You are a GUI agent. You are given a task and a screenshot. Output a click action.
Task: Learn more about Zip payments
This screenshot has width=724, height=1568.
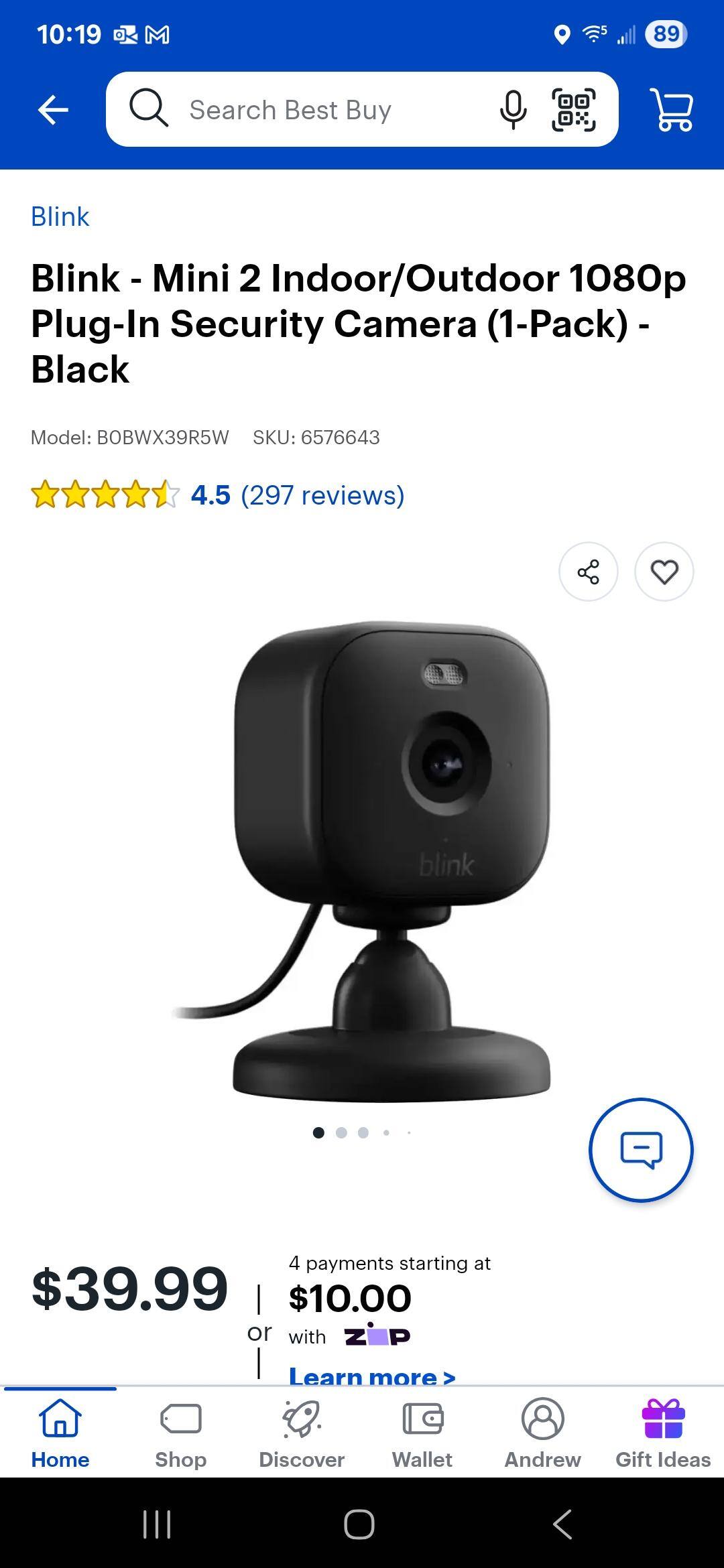[371, 1376]
